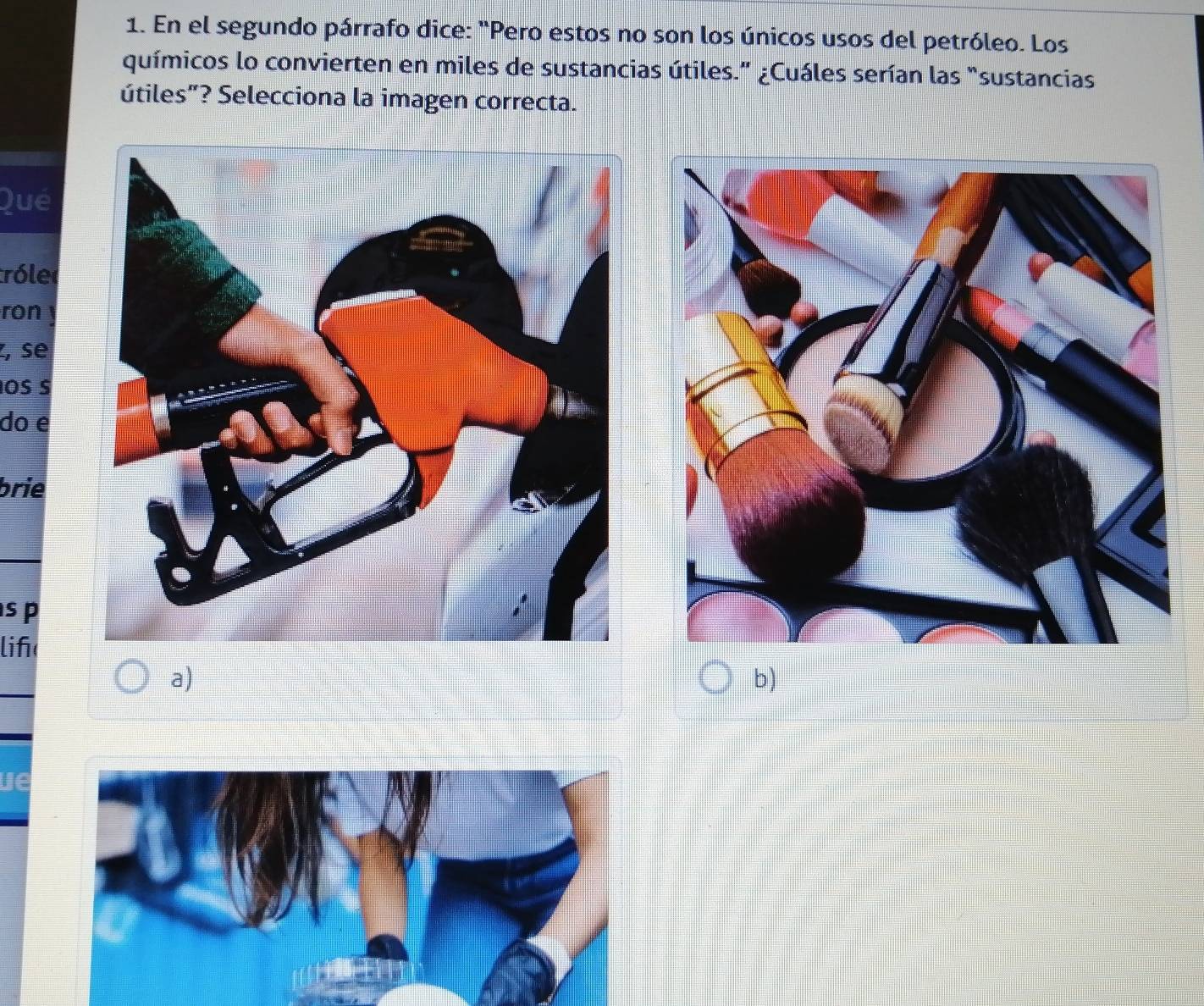Select answer option a) radio button
1204x1006 pixels.
click(x=131, y=678)
